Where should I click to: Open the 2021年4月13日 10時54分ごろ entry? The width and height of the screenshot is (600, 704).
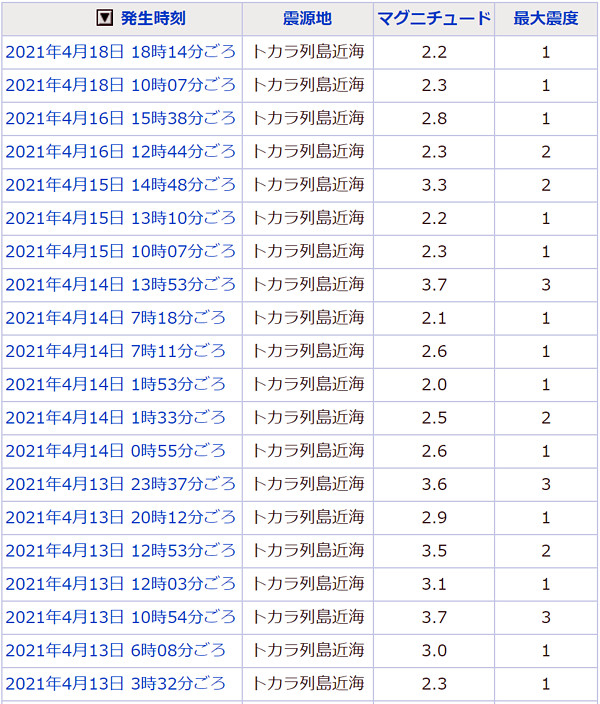pos(121,617)
